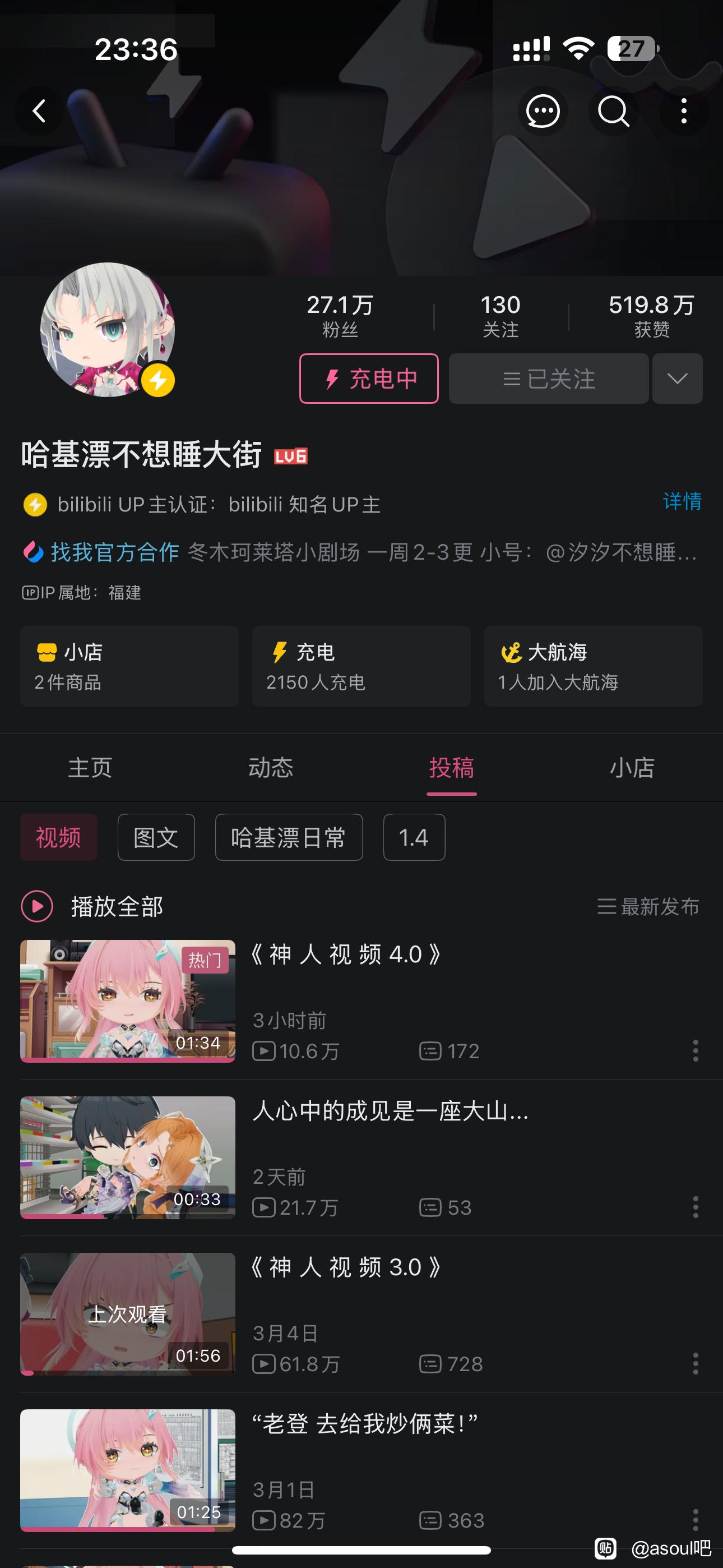Open the 充电 card with 2150人充电

[361, 666]
